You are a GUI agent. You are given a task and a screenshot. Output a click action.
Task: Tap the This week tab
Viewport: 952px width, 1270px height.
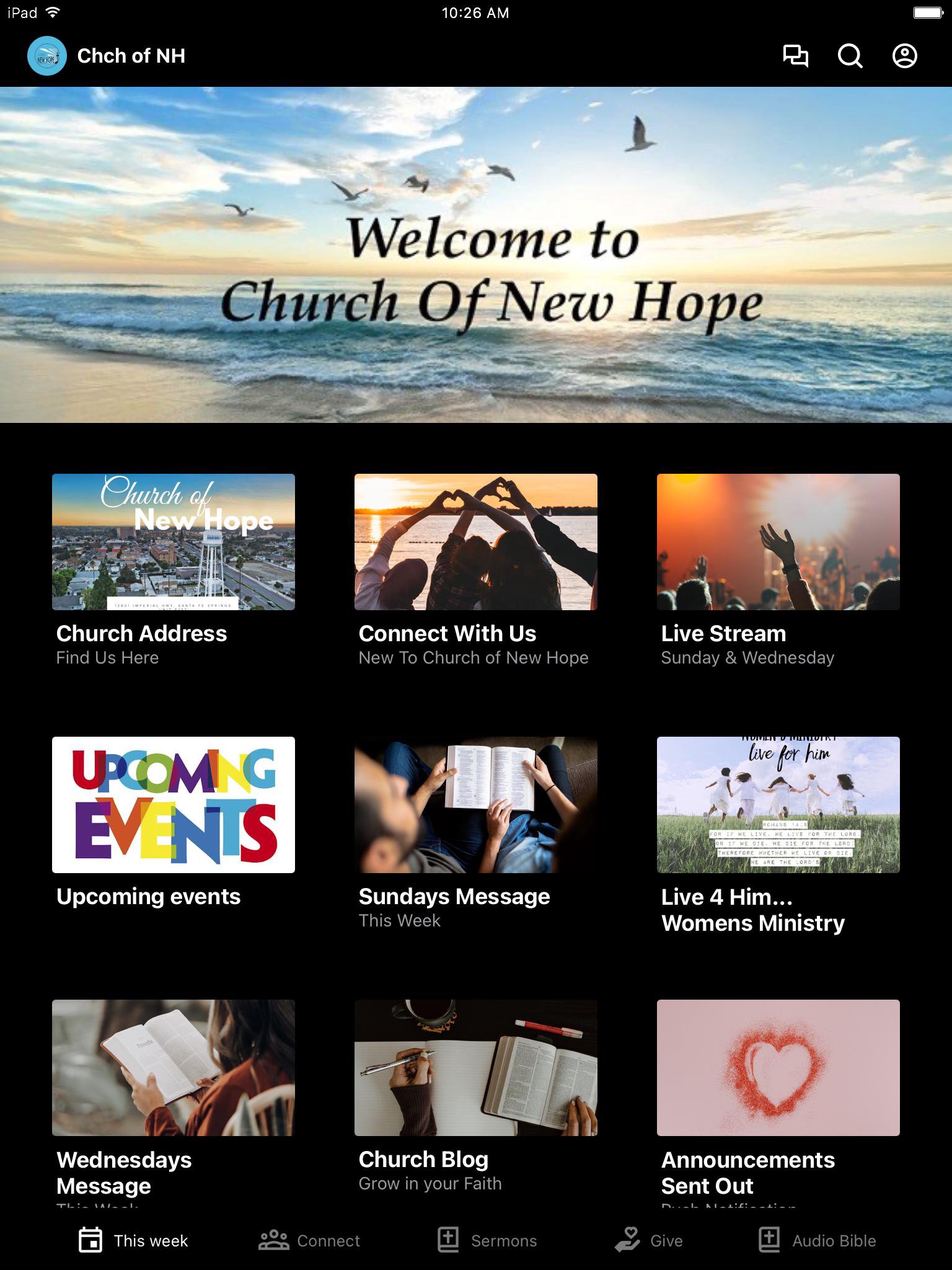(133, 1240)
